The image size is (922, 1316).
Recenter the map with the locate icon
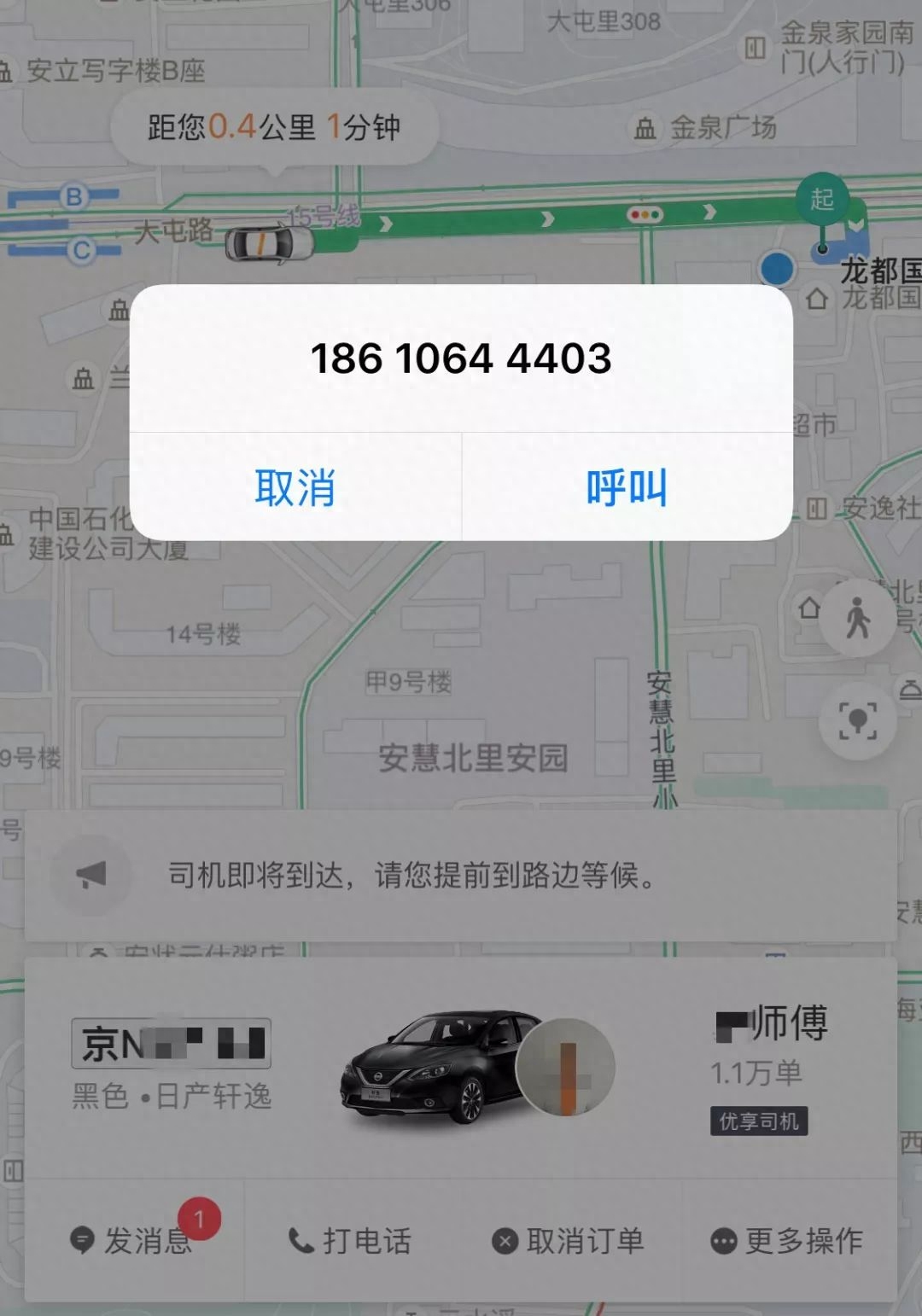(x=857, y=721)
